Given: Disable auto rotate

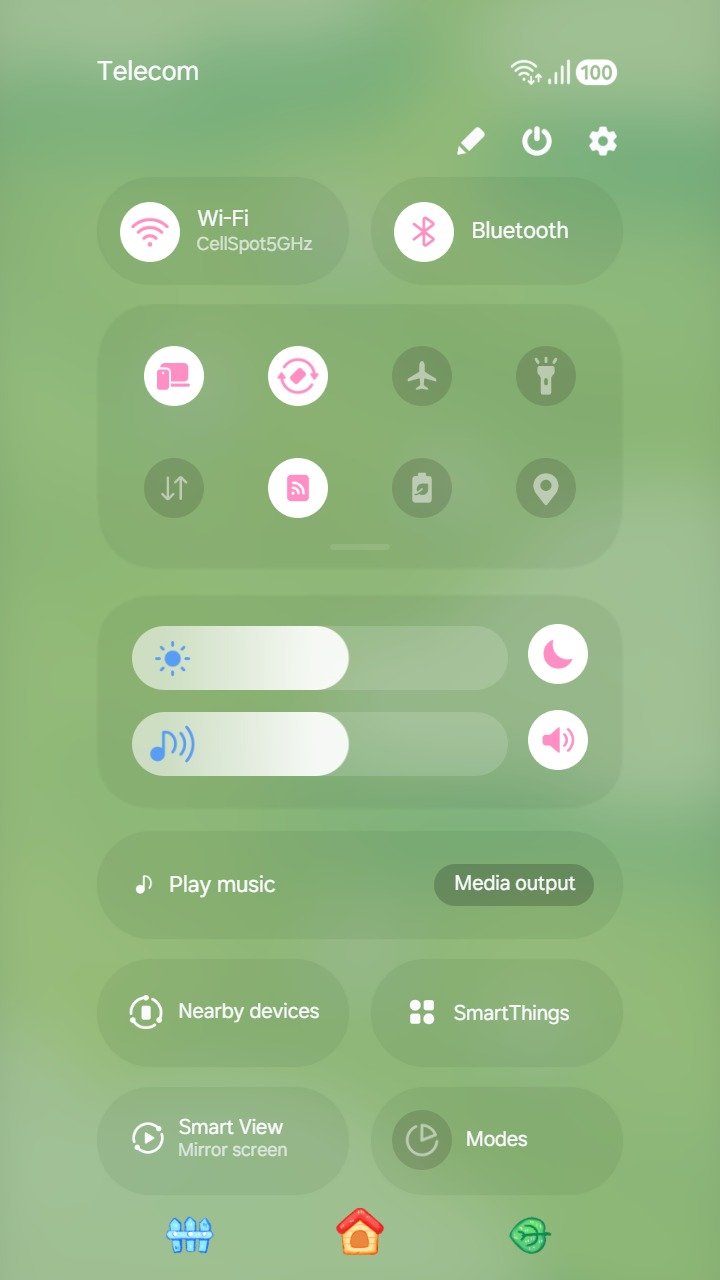Looking at the screenshot, I should (298, 377).
